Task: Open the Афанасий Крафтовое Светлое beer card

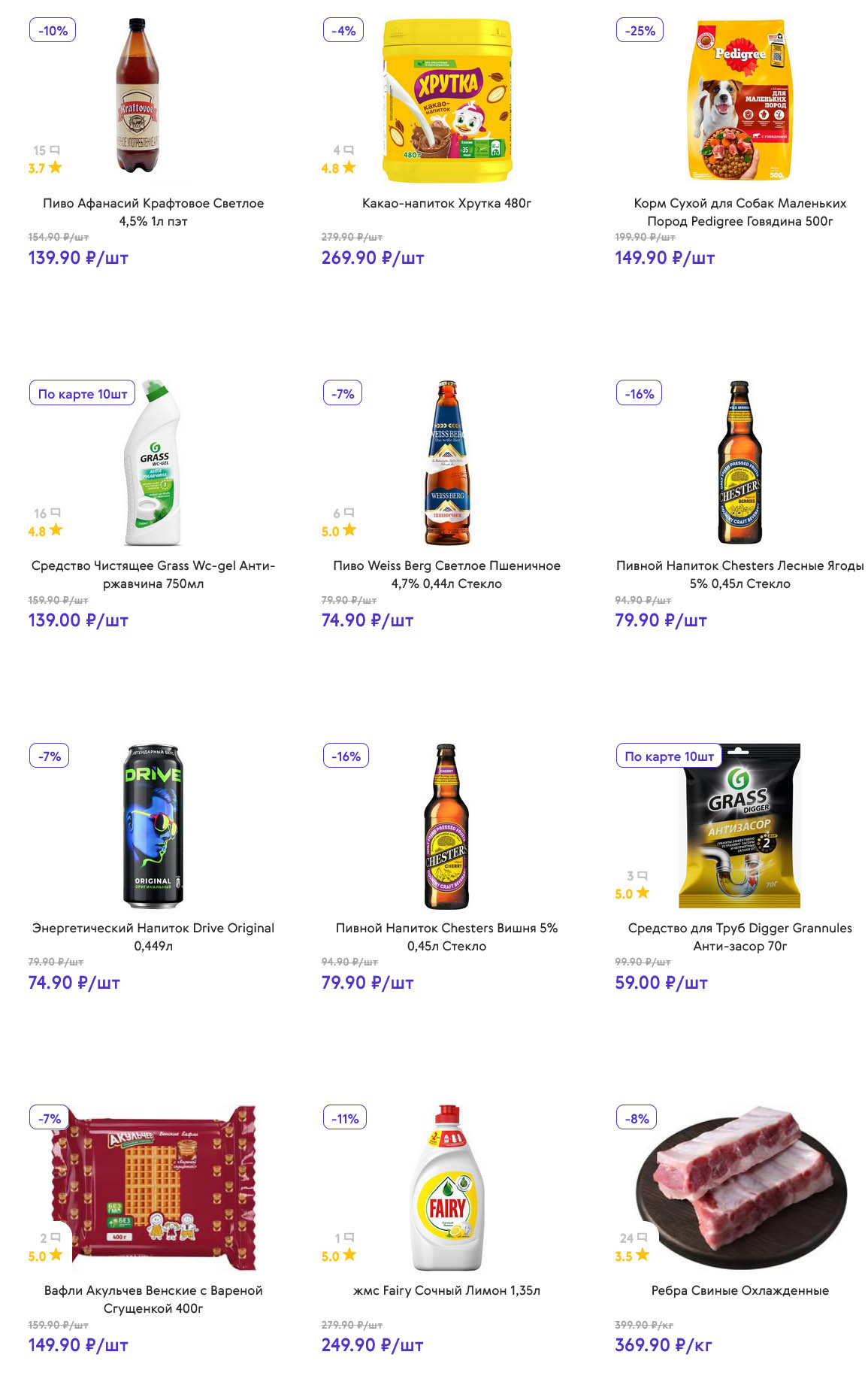Action: pyautogui.click(x=153, y=211)
